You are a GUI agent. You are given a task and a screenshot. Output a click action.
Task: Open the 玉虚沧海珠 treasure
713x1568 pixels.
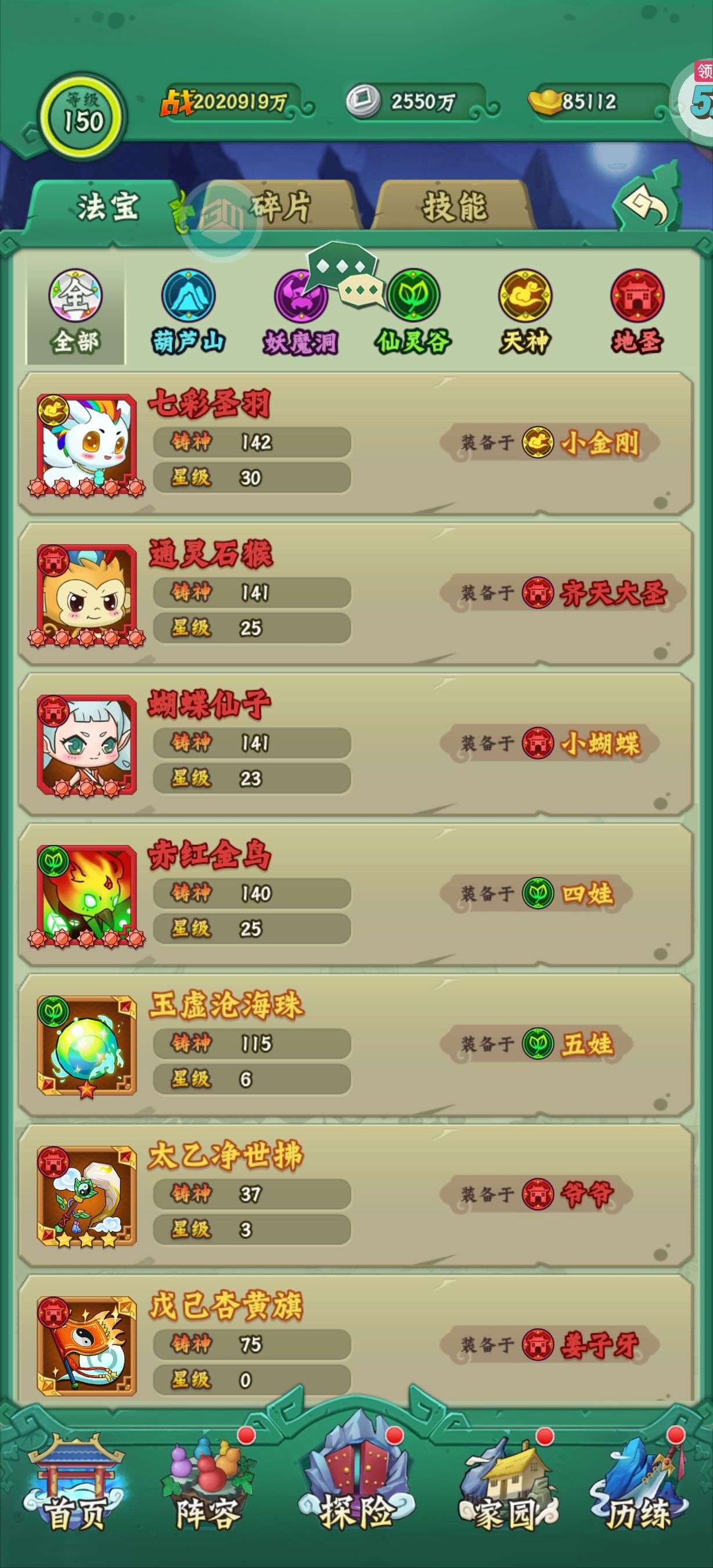356,1045
